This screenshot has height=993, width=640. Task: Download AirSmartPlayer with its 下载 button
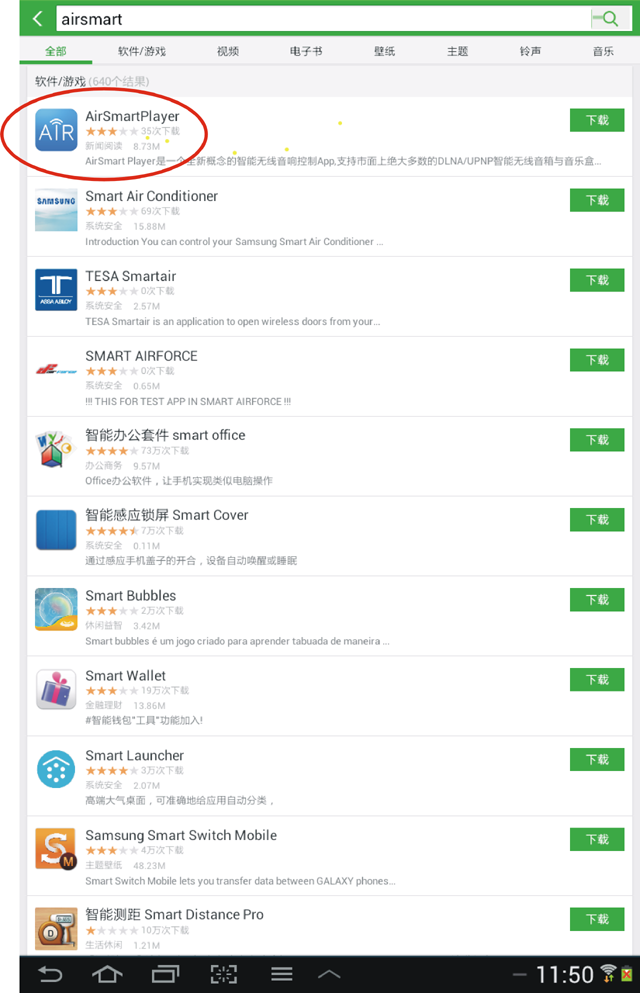click(x=597, y=120)
